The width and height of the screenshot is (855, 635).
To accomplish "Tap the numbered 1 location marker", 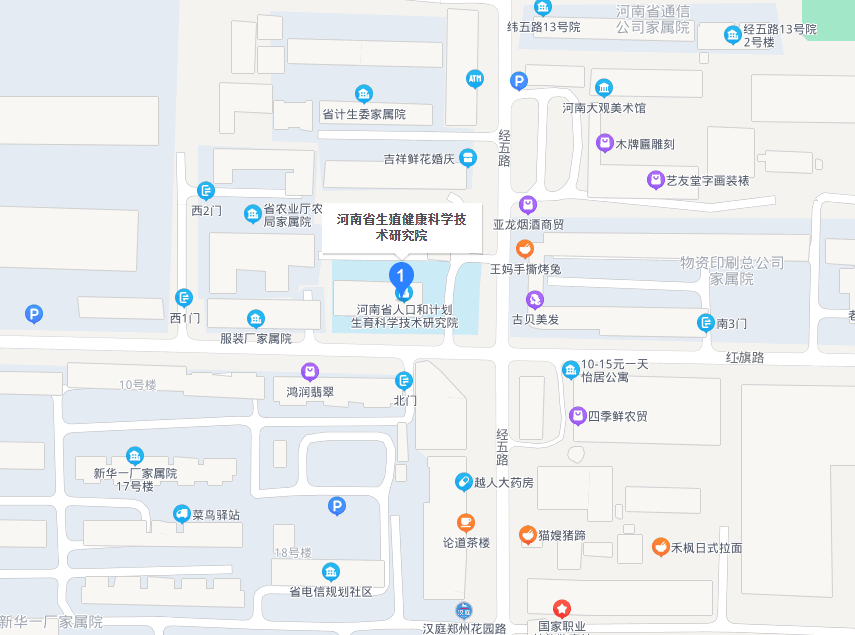I will click(x=401, y=275).
